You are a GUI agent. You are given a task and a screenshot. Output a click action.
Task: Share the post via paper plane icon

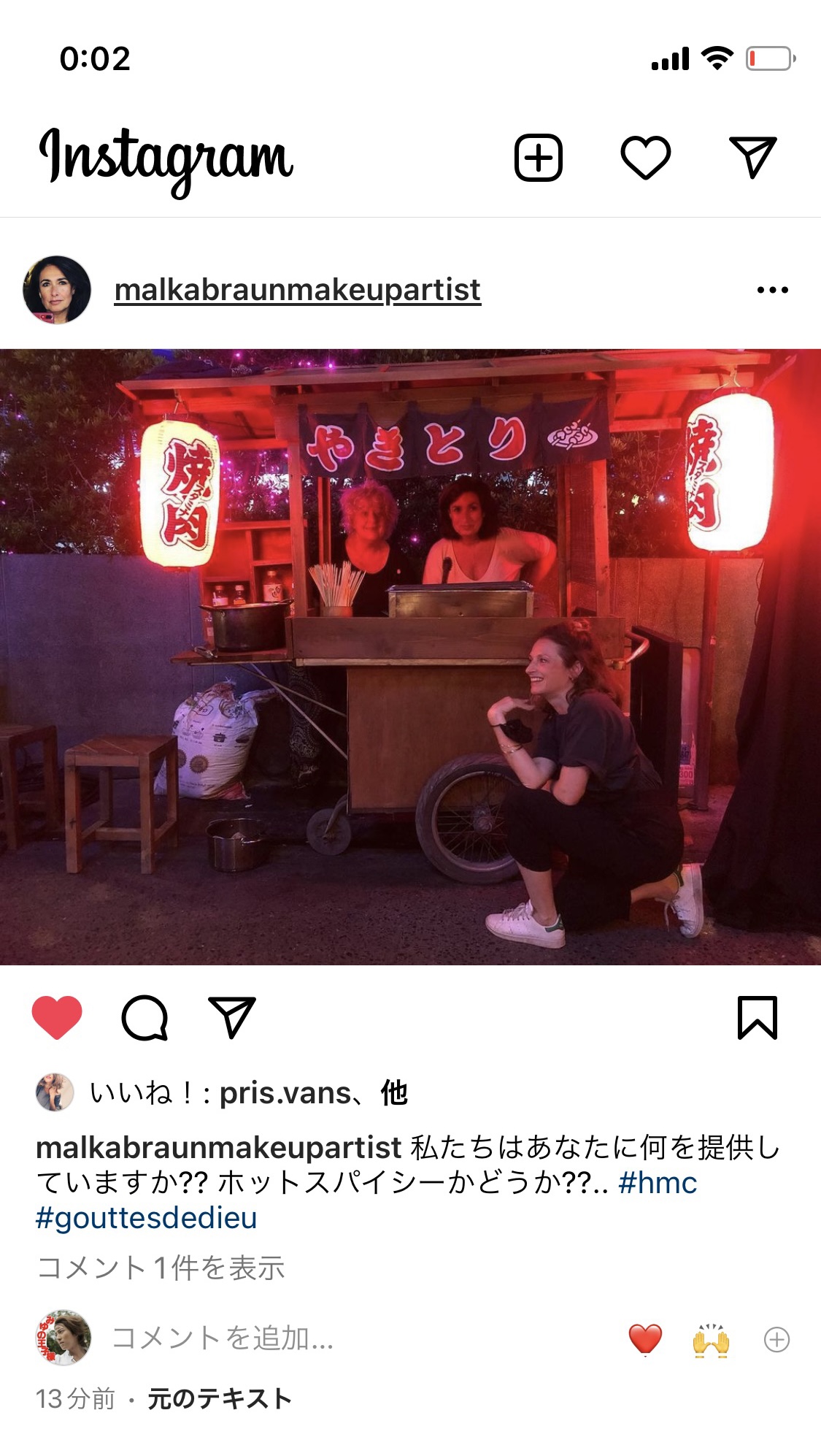[x=232, y=1016]
